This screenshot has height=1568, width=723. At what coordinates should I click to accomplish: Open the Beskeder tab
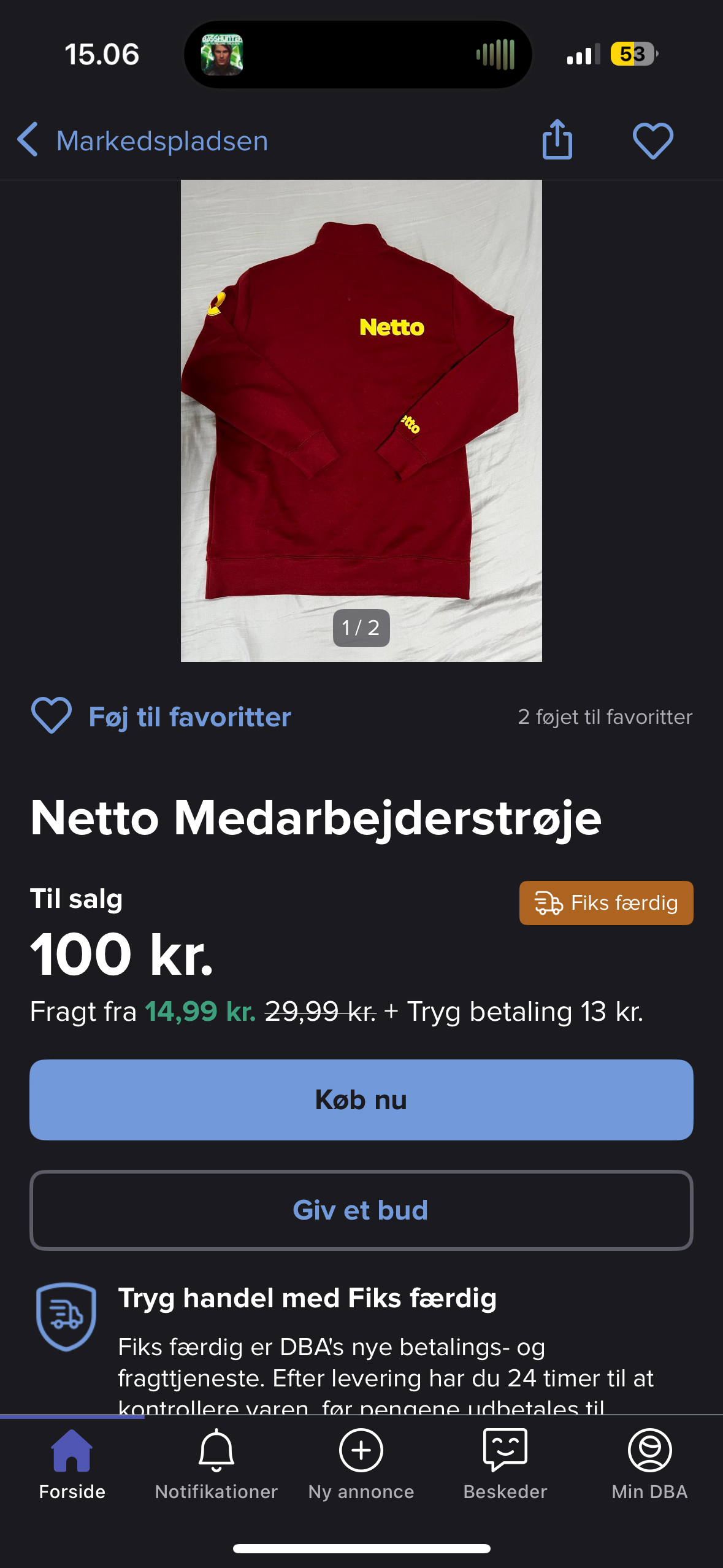505,1464
